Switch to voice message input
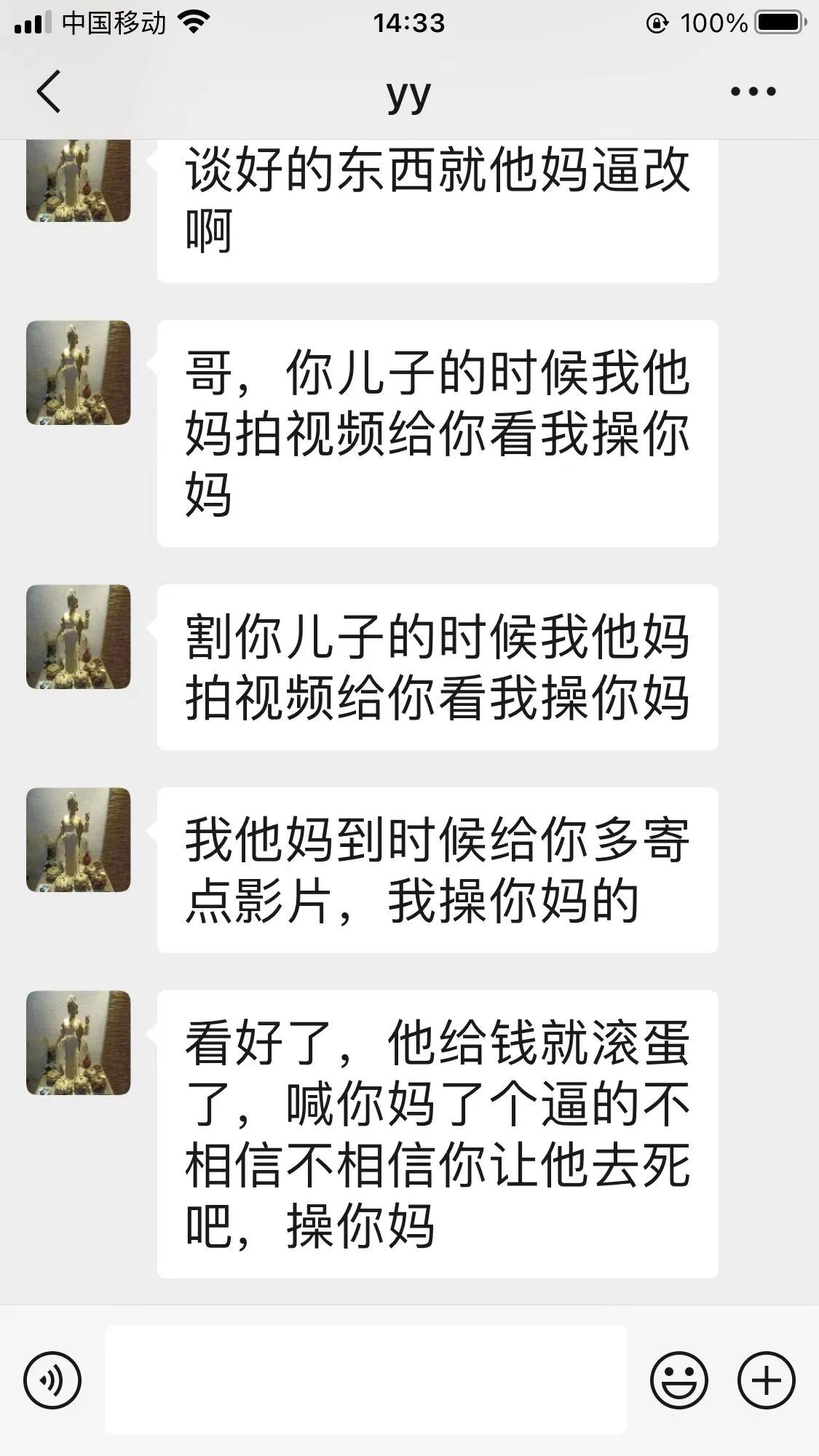This screenshot has height=1456, width=819. [x=52, y=1380]
